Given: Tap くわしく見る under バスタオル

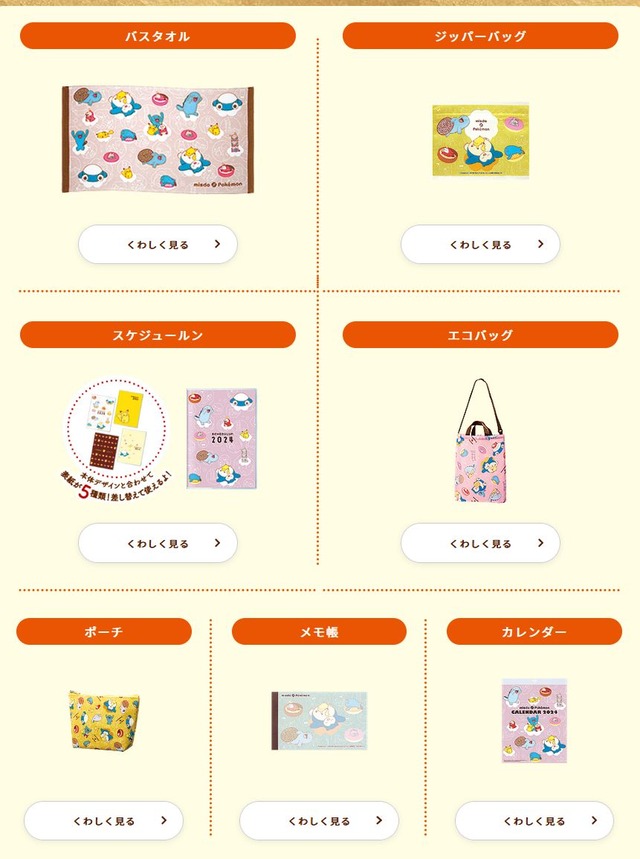Looking at the screenshot, I should [158, 244].
